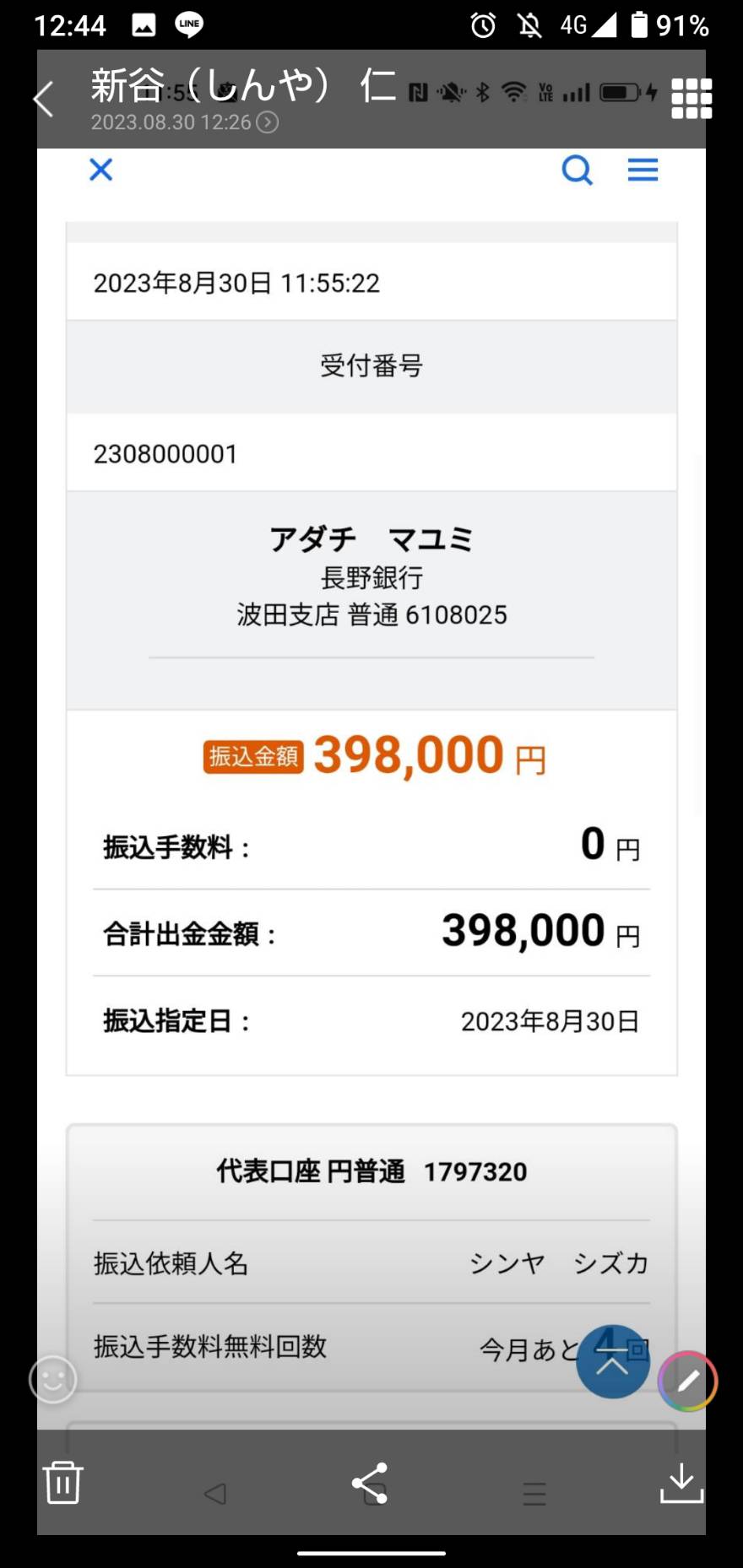Download the image to the device
Screen dimensions: 743x1568
point(681,1483)
